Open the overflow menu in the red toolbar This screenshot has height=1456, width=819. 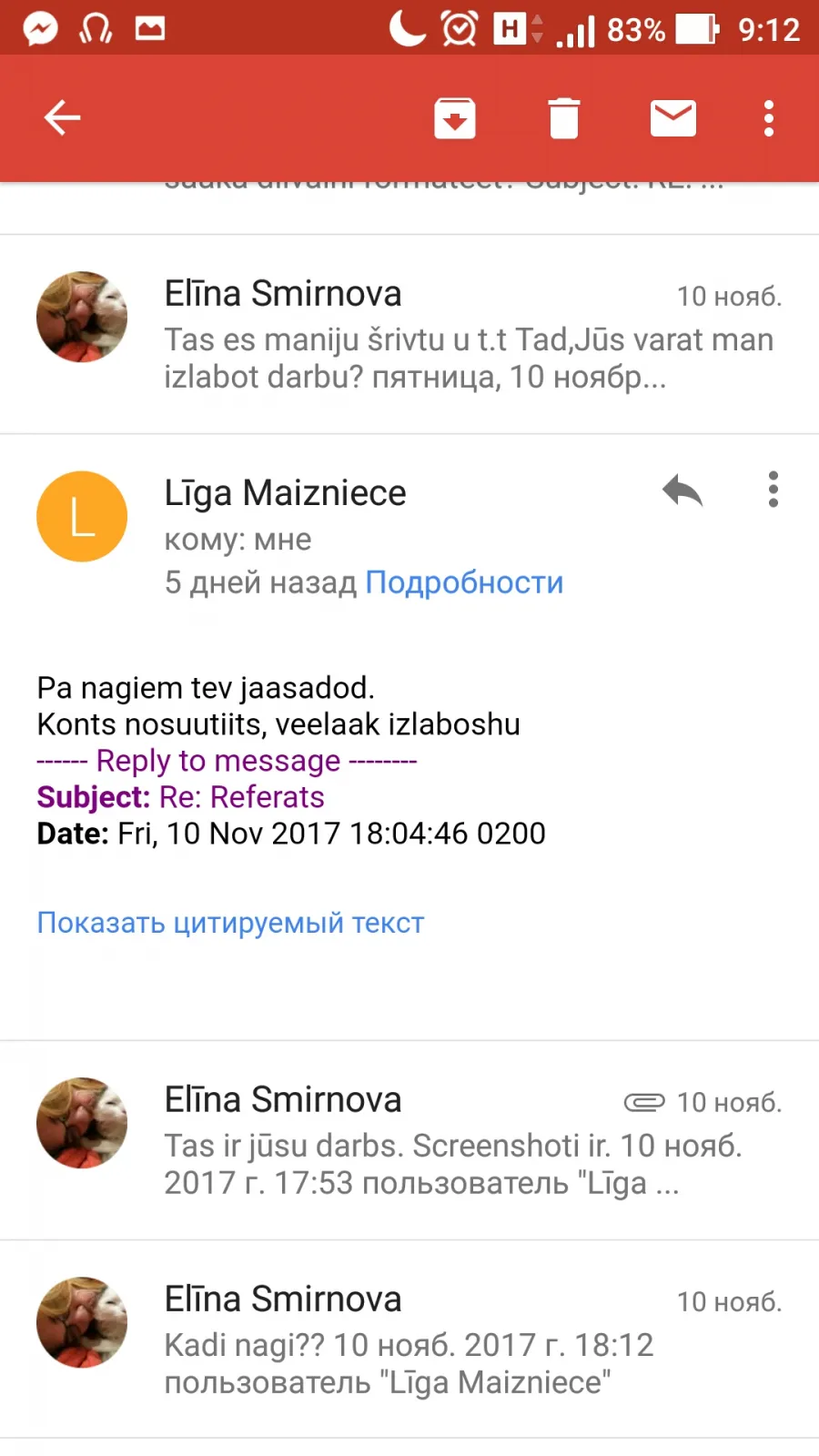point(769,118)
